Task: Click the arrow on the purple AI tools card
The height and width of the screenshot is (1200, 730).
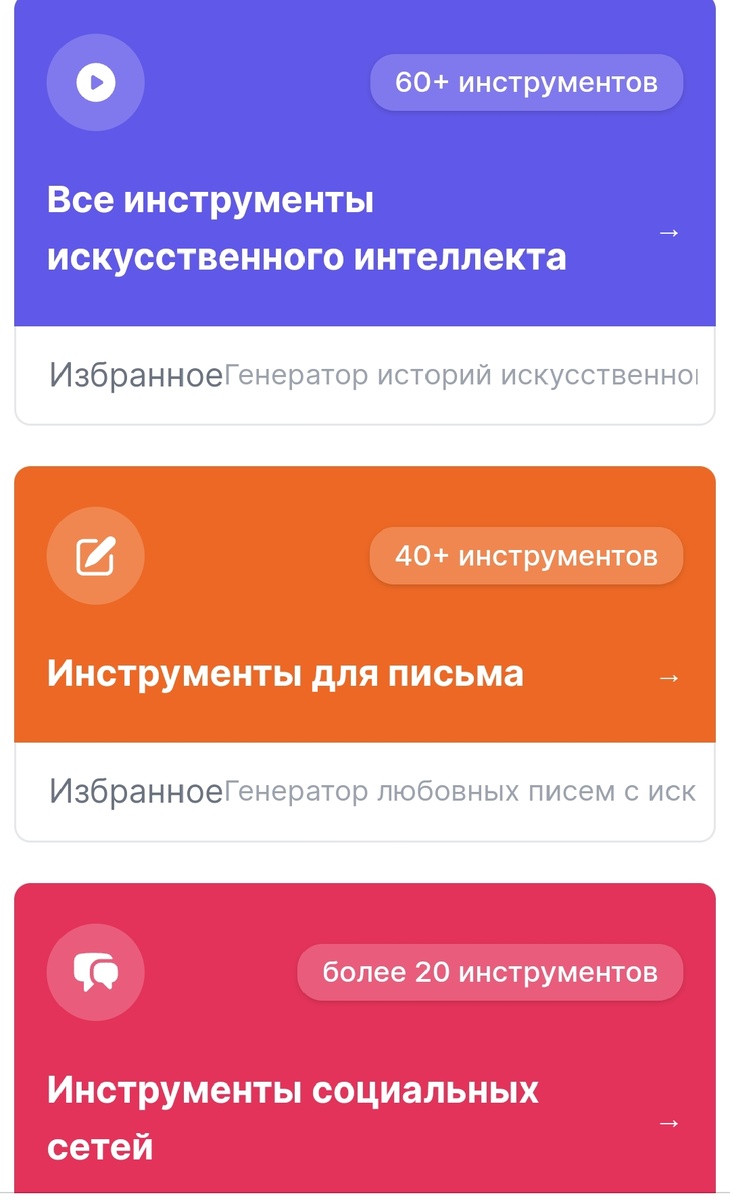Action: (x=668, y=231)
